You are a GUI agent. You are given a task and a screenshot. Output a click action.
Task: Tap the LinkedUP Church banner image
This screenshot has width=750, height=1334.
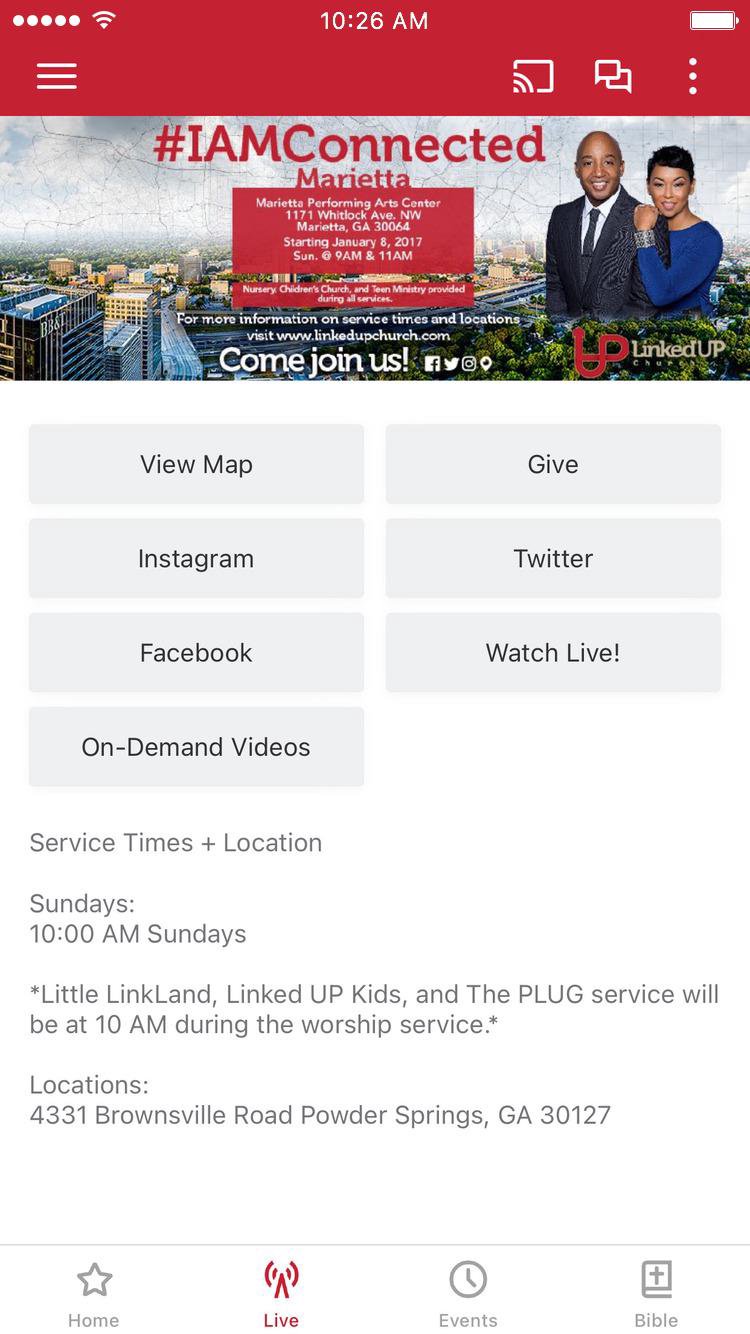[375, 248]
